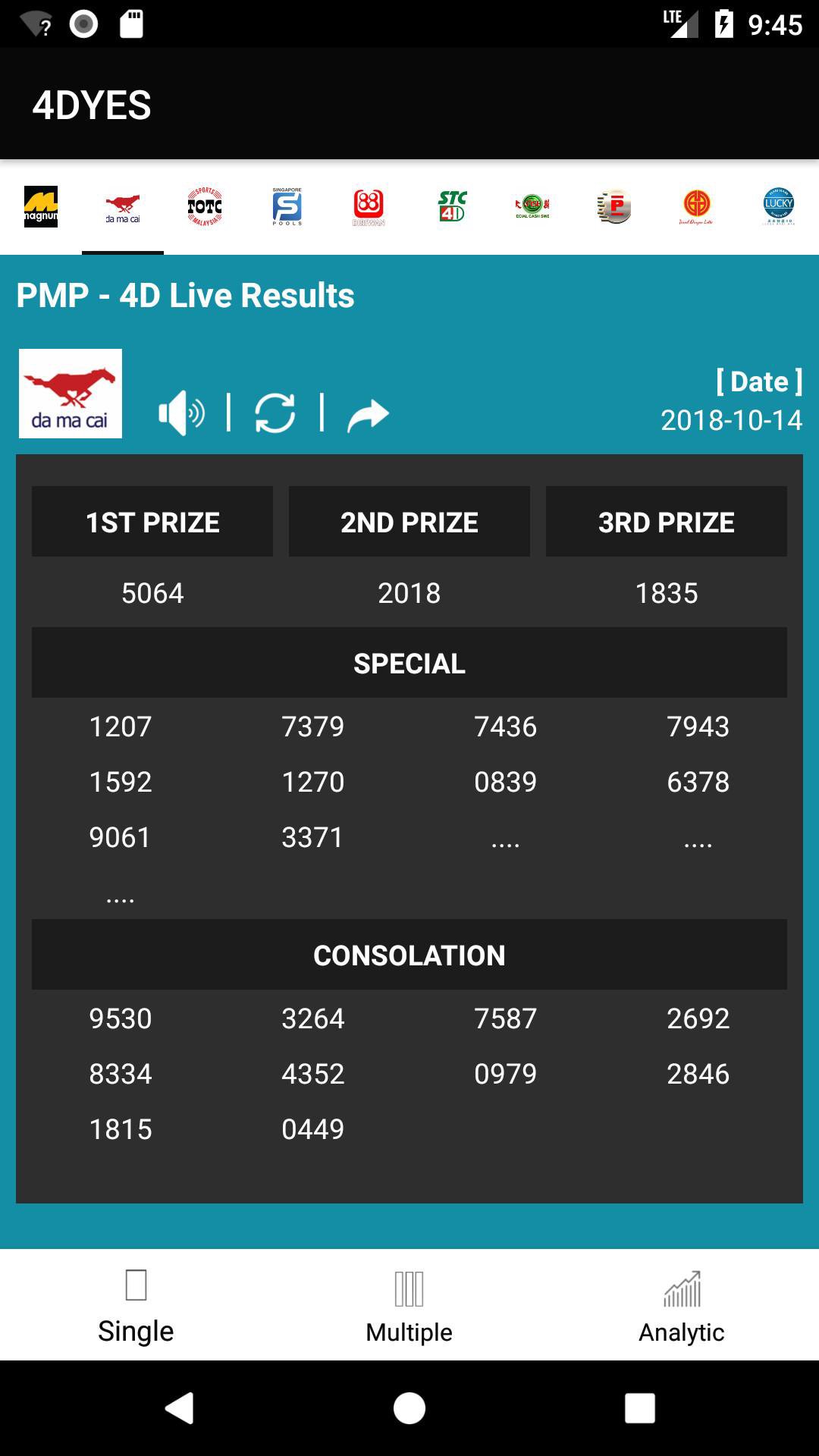819x1456 pixels.
Task: Open the Special CashSweep tab
Action: coord(533,206)
